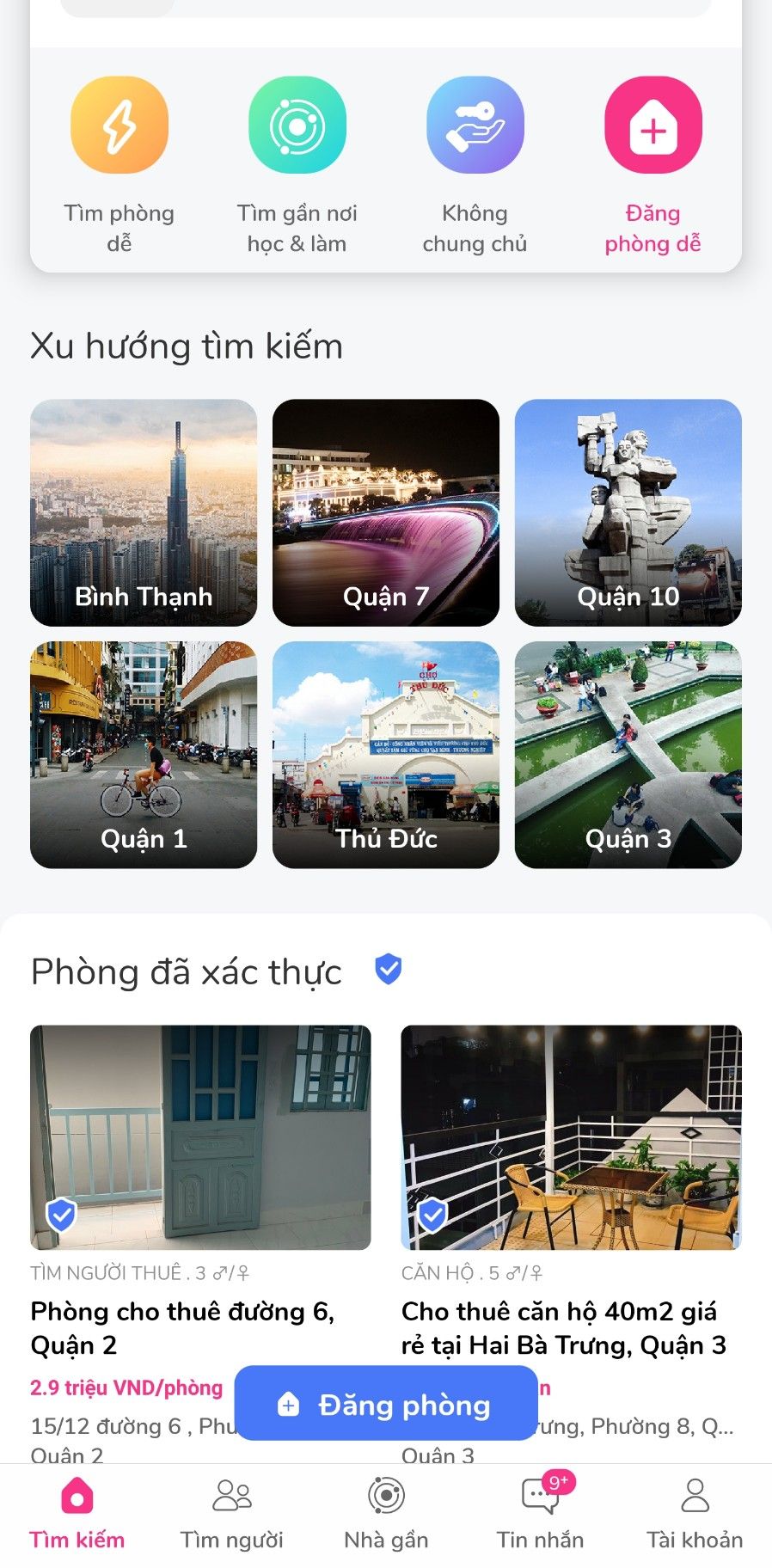772x1568 pixels.
Task: View rooms in Quận 10
Action: [x=628, y=512]
